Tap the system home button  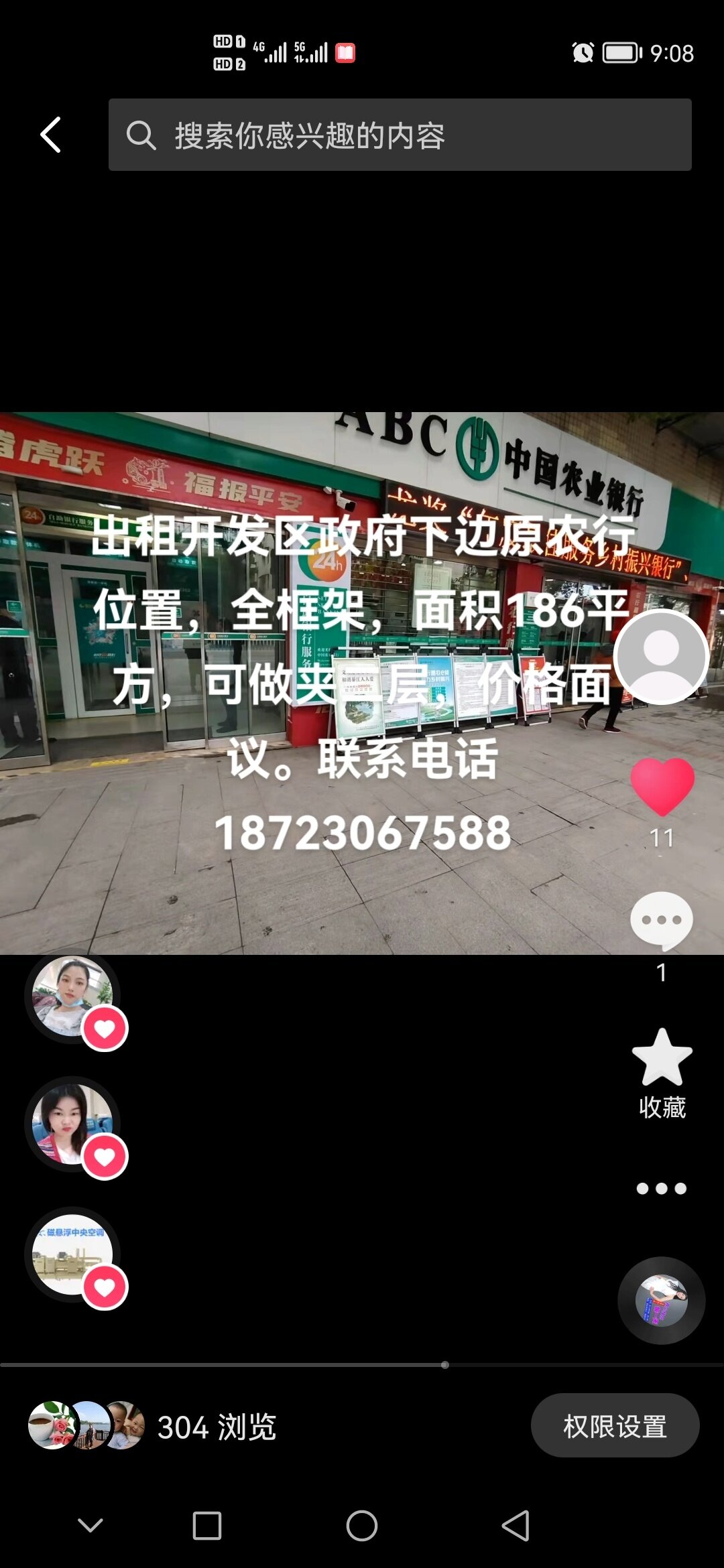tap(362, 1526)
